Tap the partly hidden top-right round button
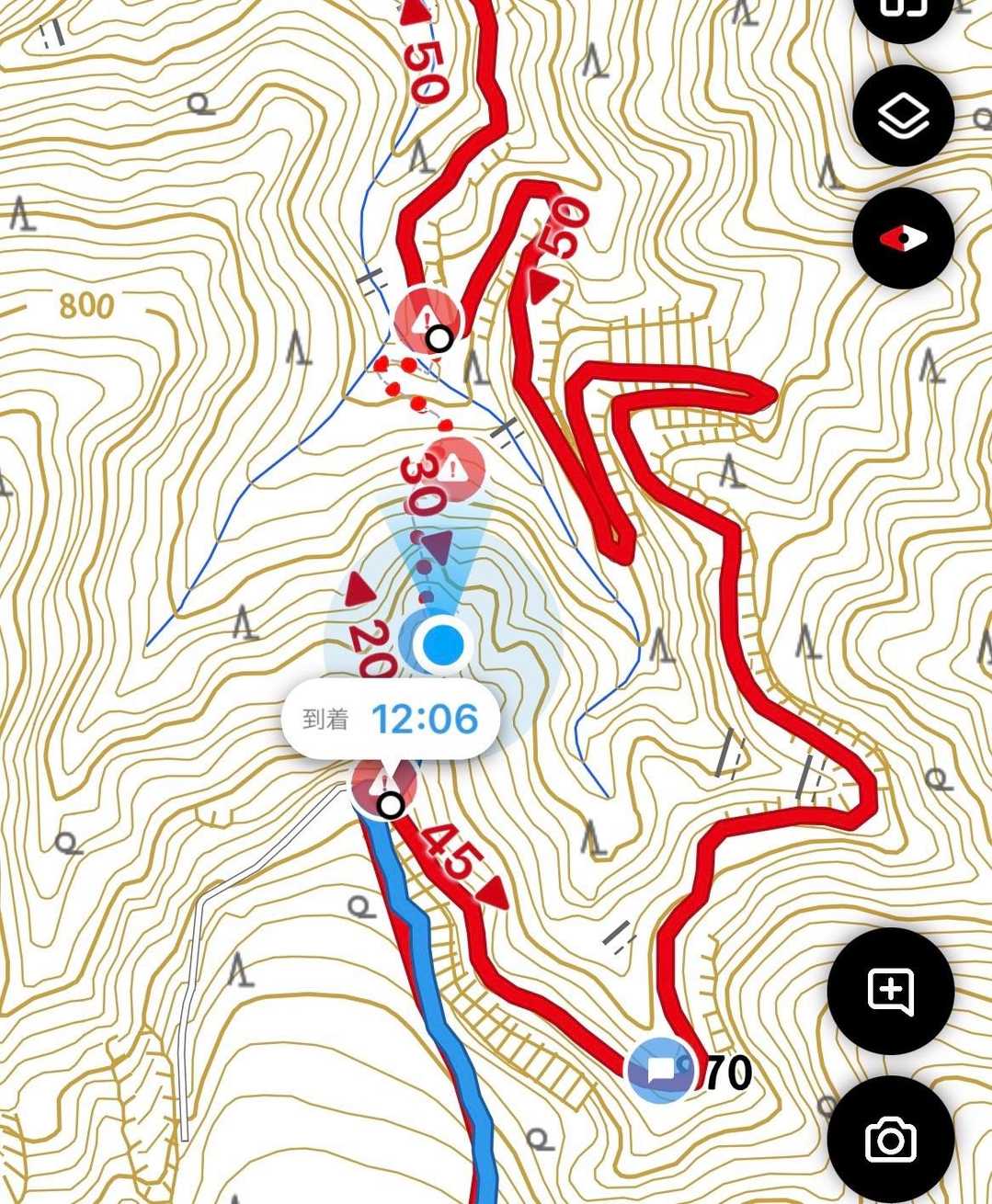992x1204 pixels. point(903,13)
